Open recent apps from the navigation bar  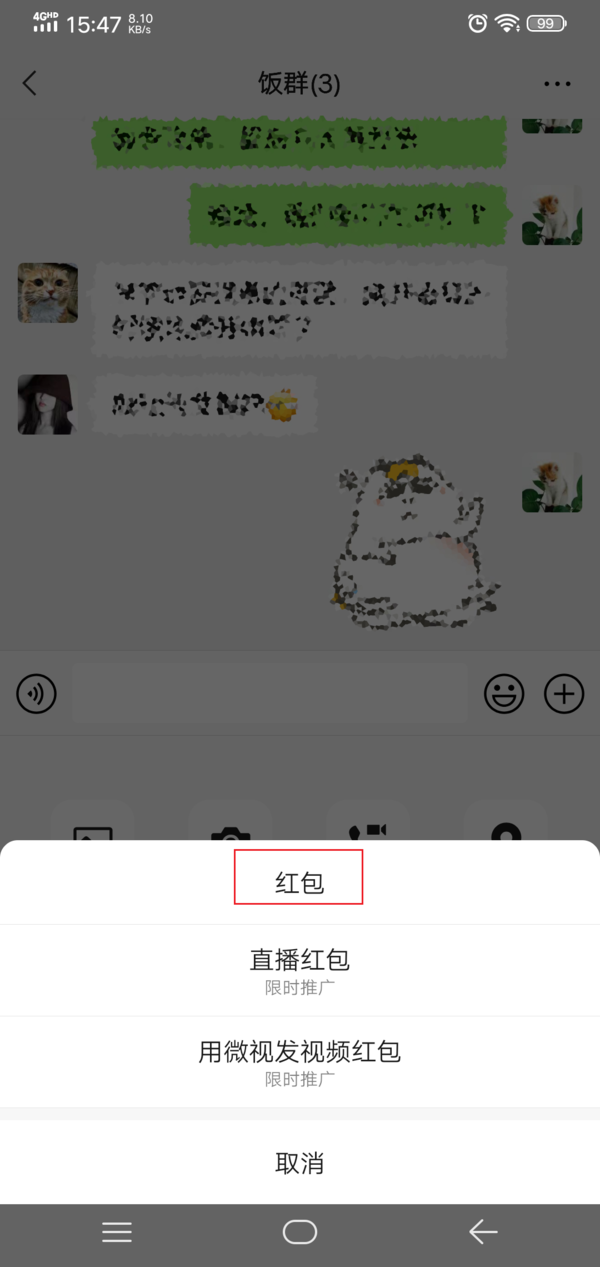(x=117, y=1233)
